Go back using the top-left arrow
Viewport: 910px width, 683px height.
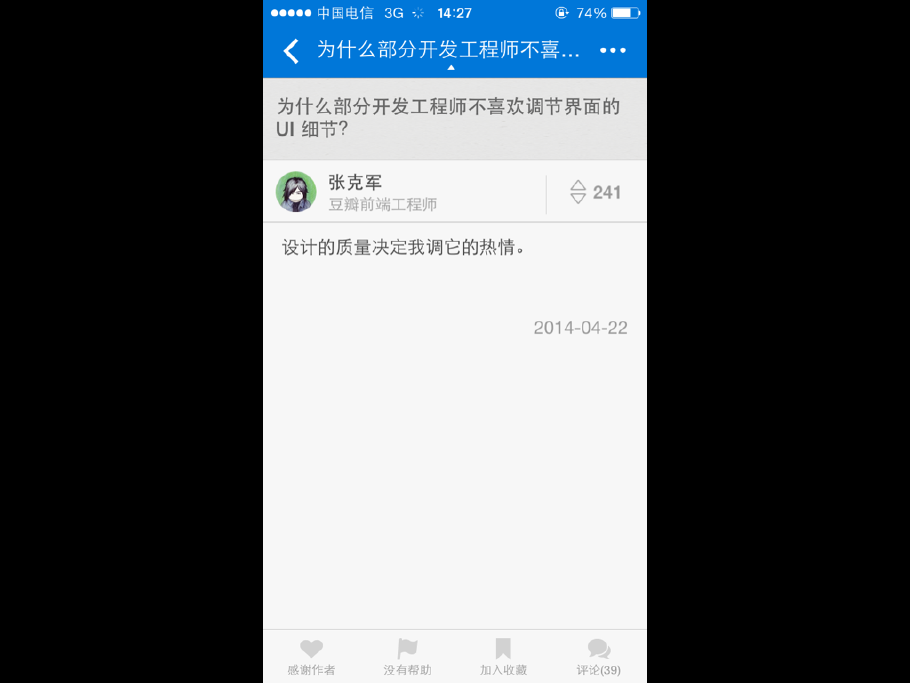(x=291, y=51)
